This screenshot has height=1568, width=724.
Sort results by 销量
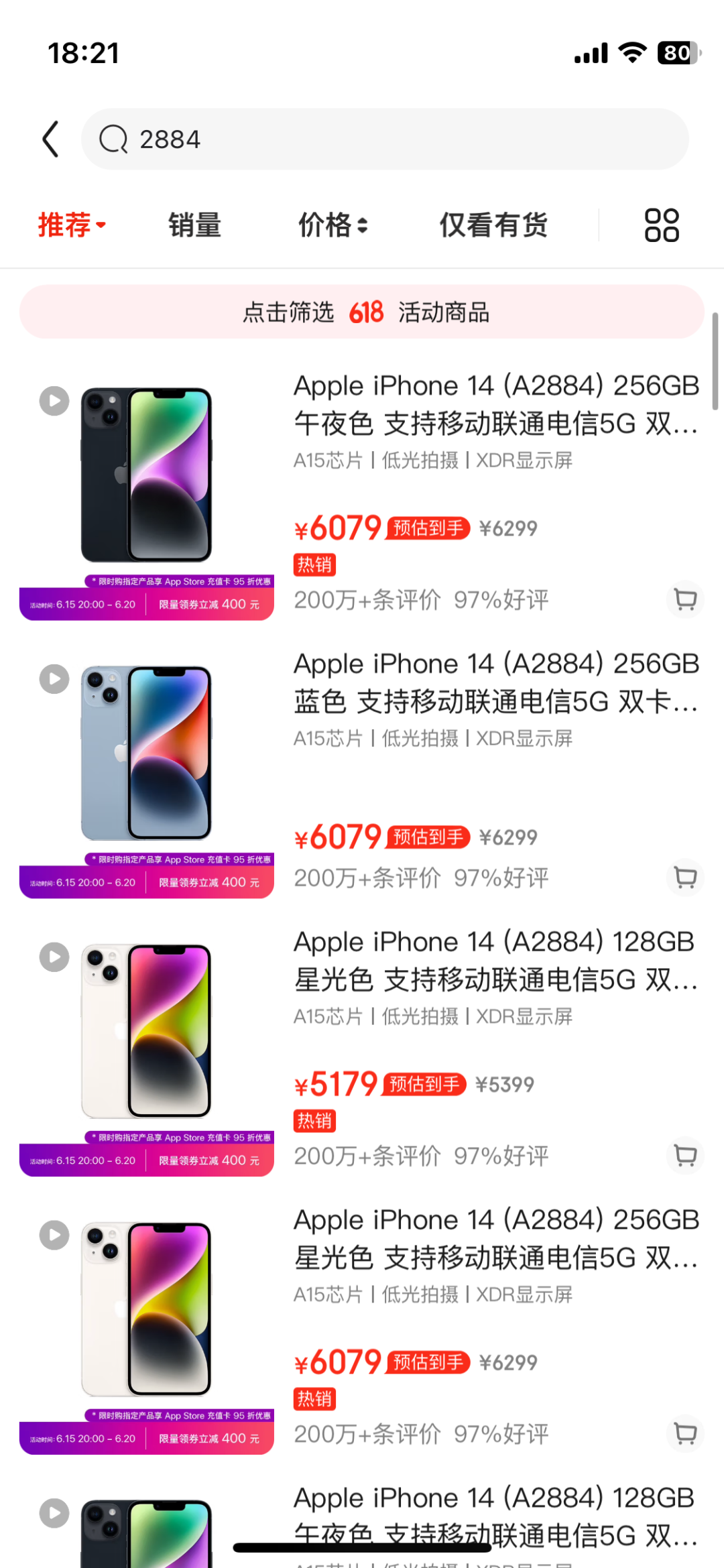point(194,225)
